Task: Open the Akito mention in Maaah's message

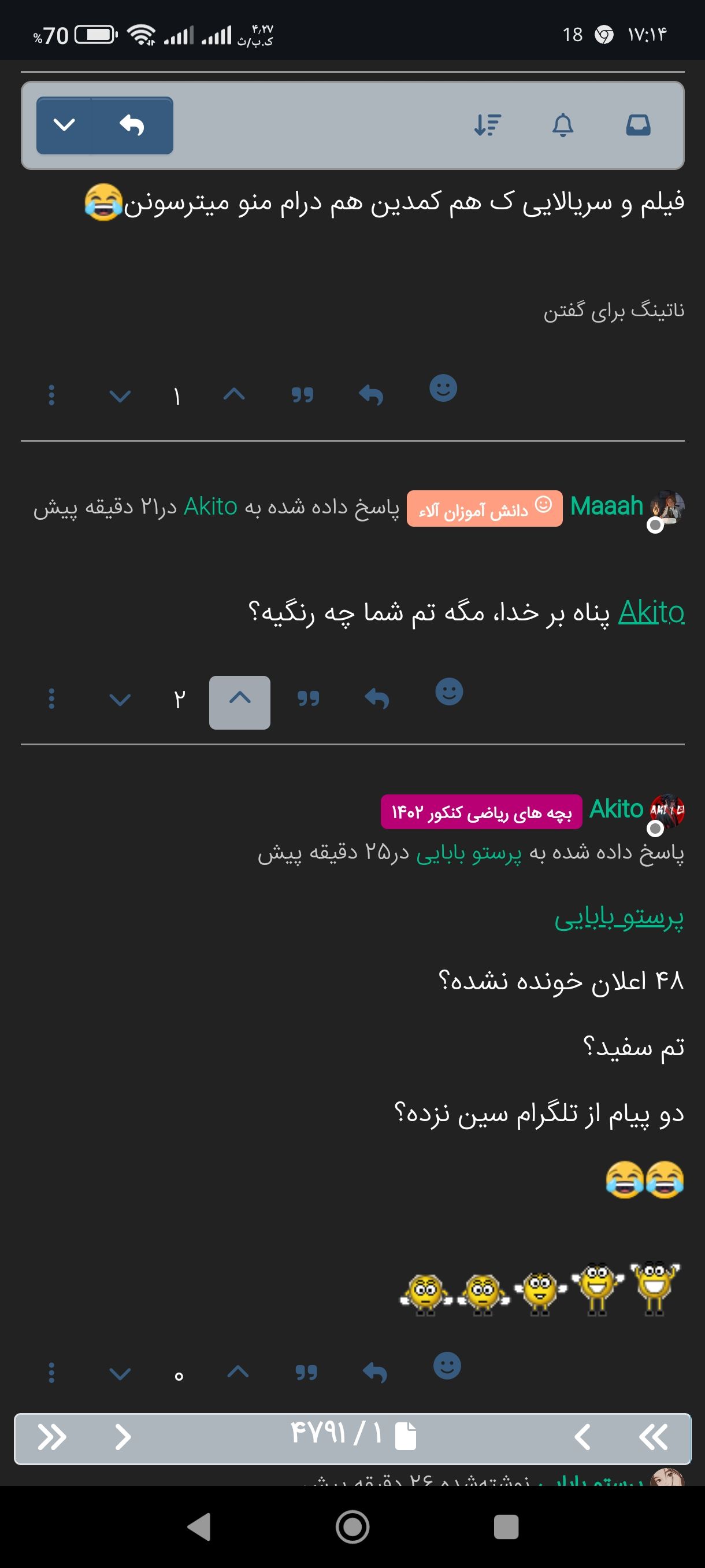Action: 651,612
